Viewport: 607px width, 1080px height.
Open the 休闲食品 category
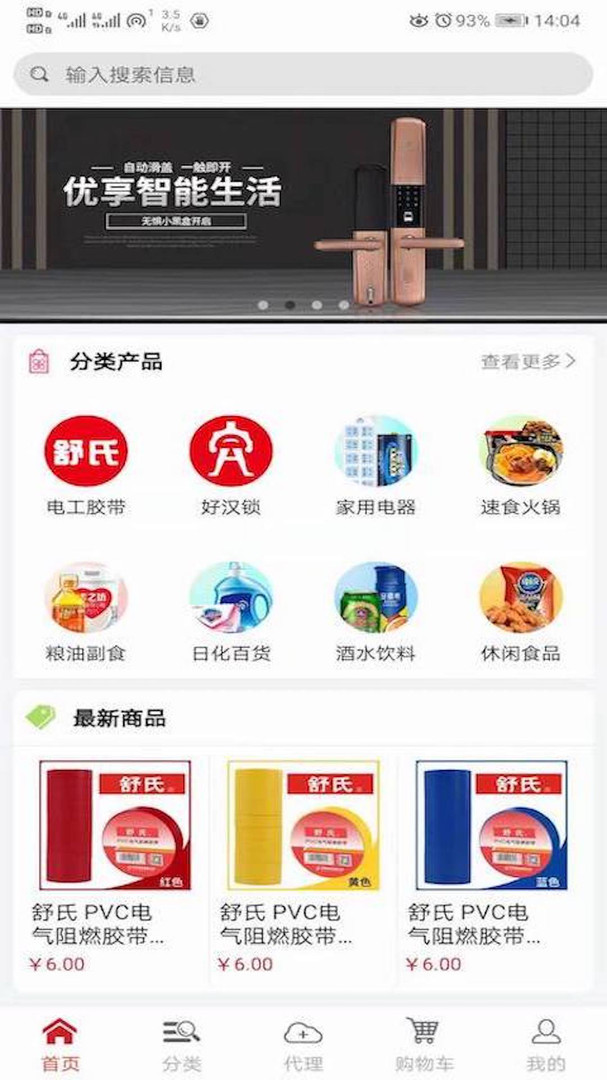click(520, 611)
